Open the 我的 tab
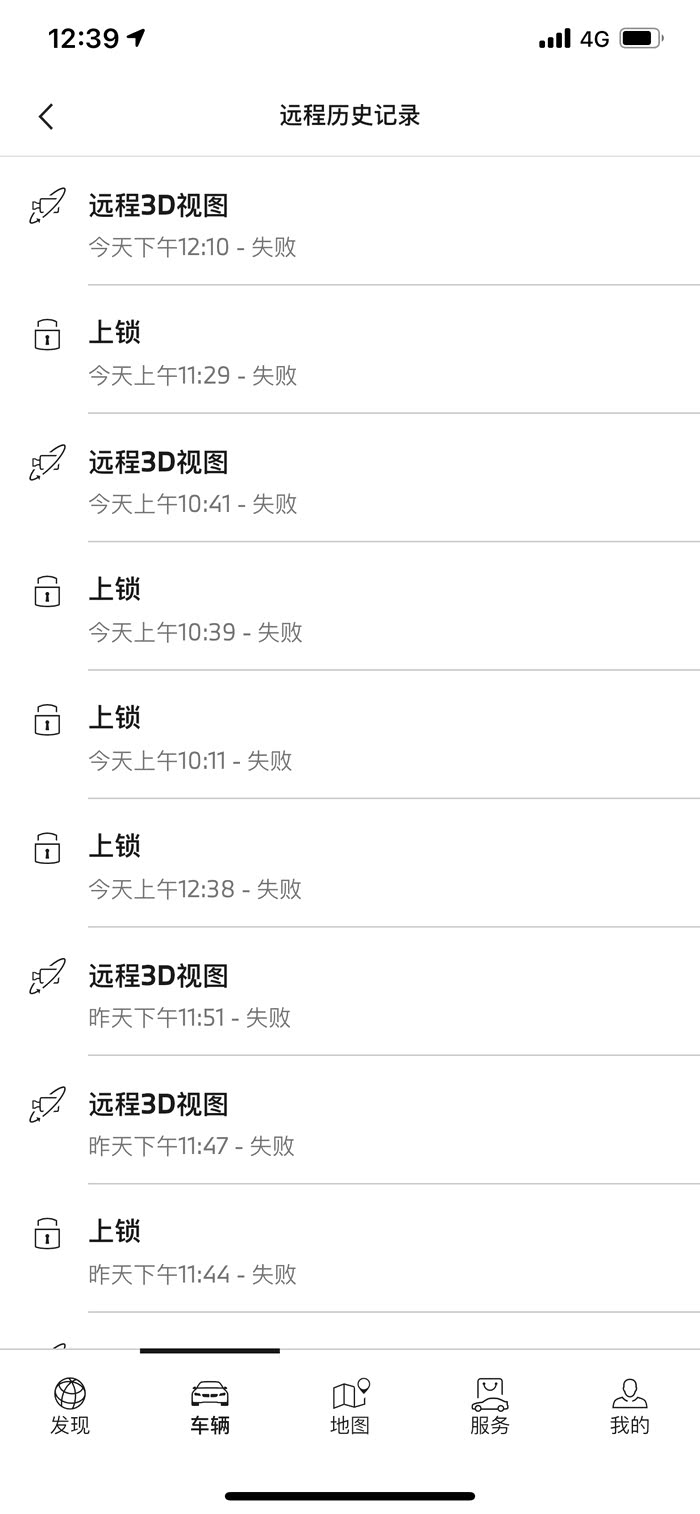Screen dimensions: 700x1514 point(629,1405)
